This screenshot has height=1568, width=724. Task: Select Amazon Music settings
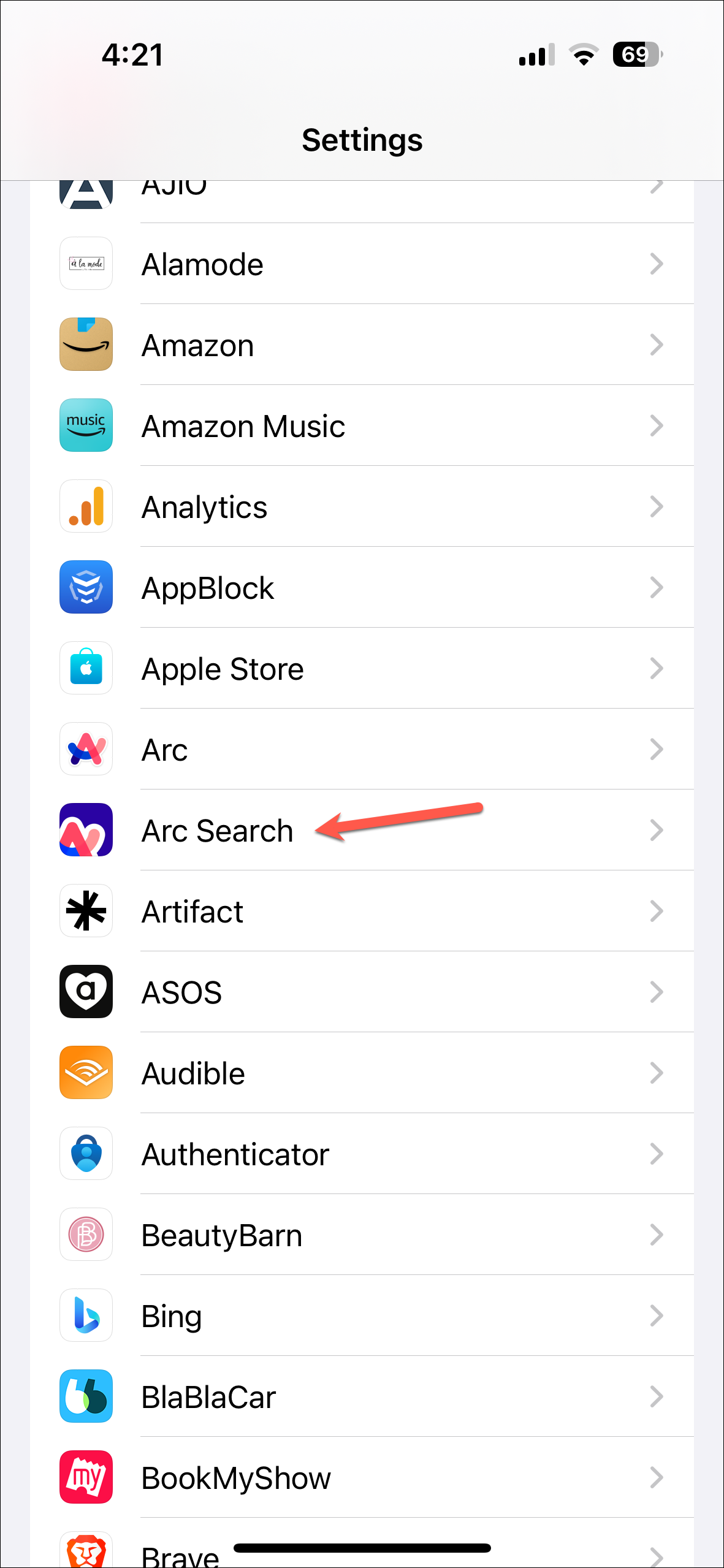click(x=362, y=426)
